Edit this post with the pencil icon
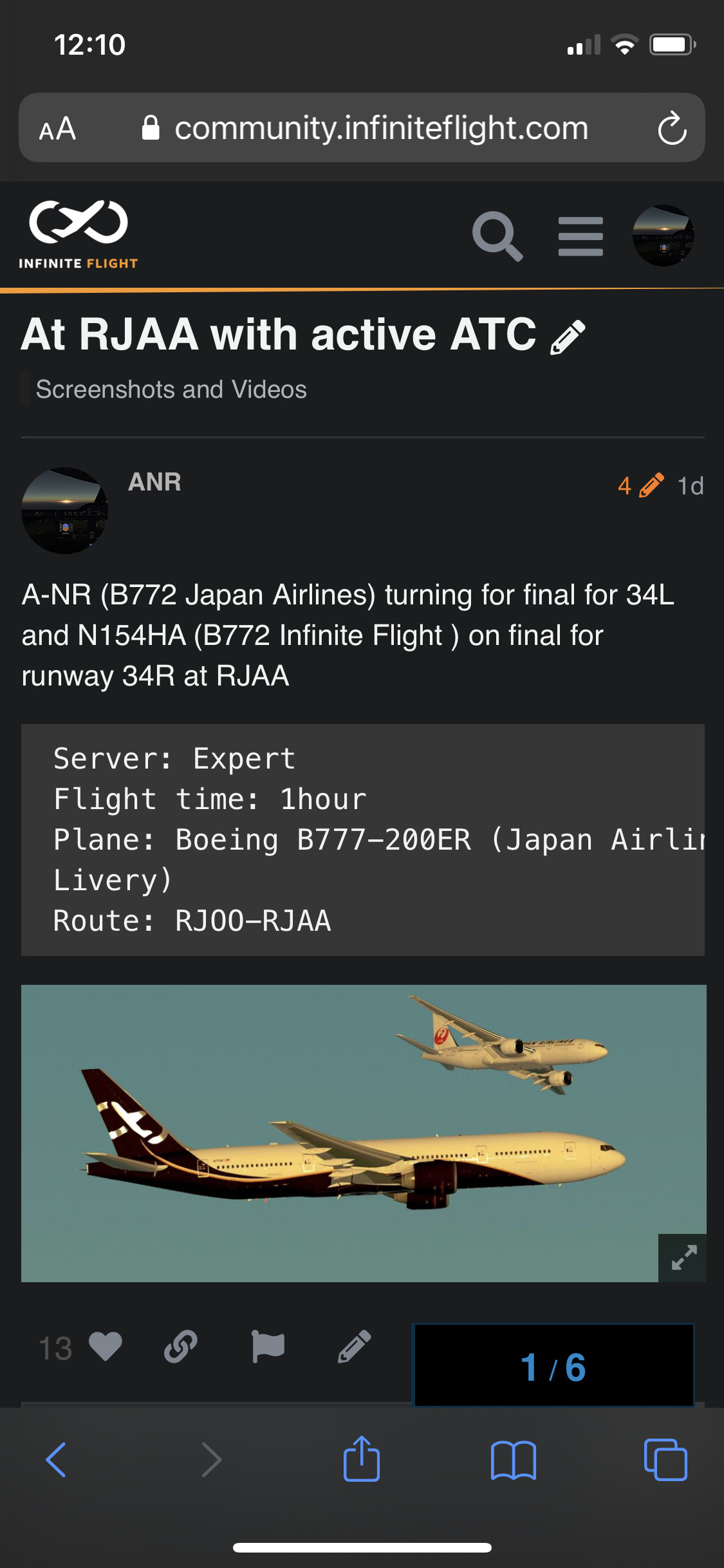Image resolution: width=724 pixels, height=1568 pixels. click(x=355, y=1347)
